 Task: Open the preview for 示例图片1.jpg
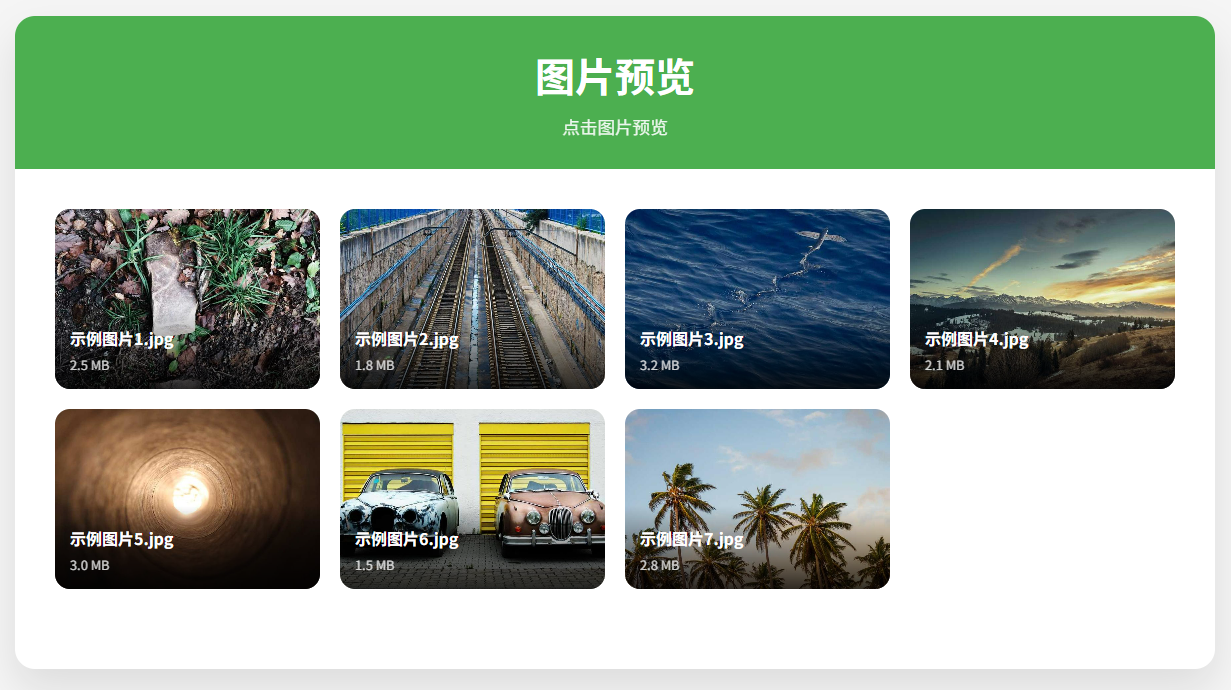(187, 299)
